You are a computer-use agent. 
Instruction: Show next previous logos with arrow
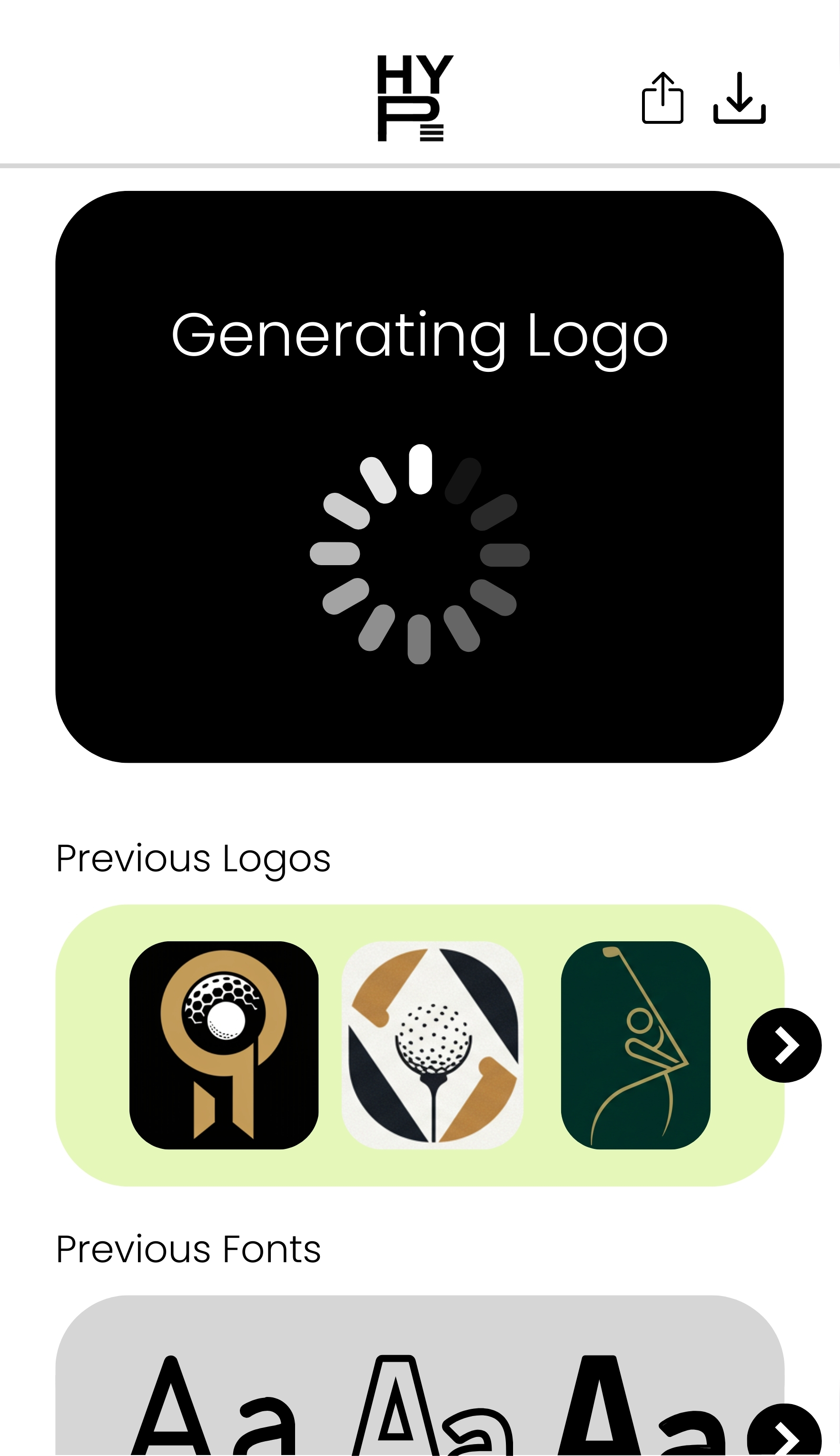point(784,1045)
